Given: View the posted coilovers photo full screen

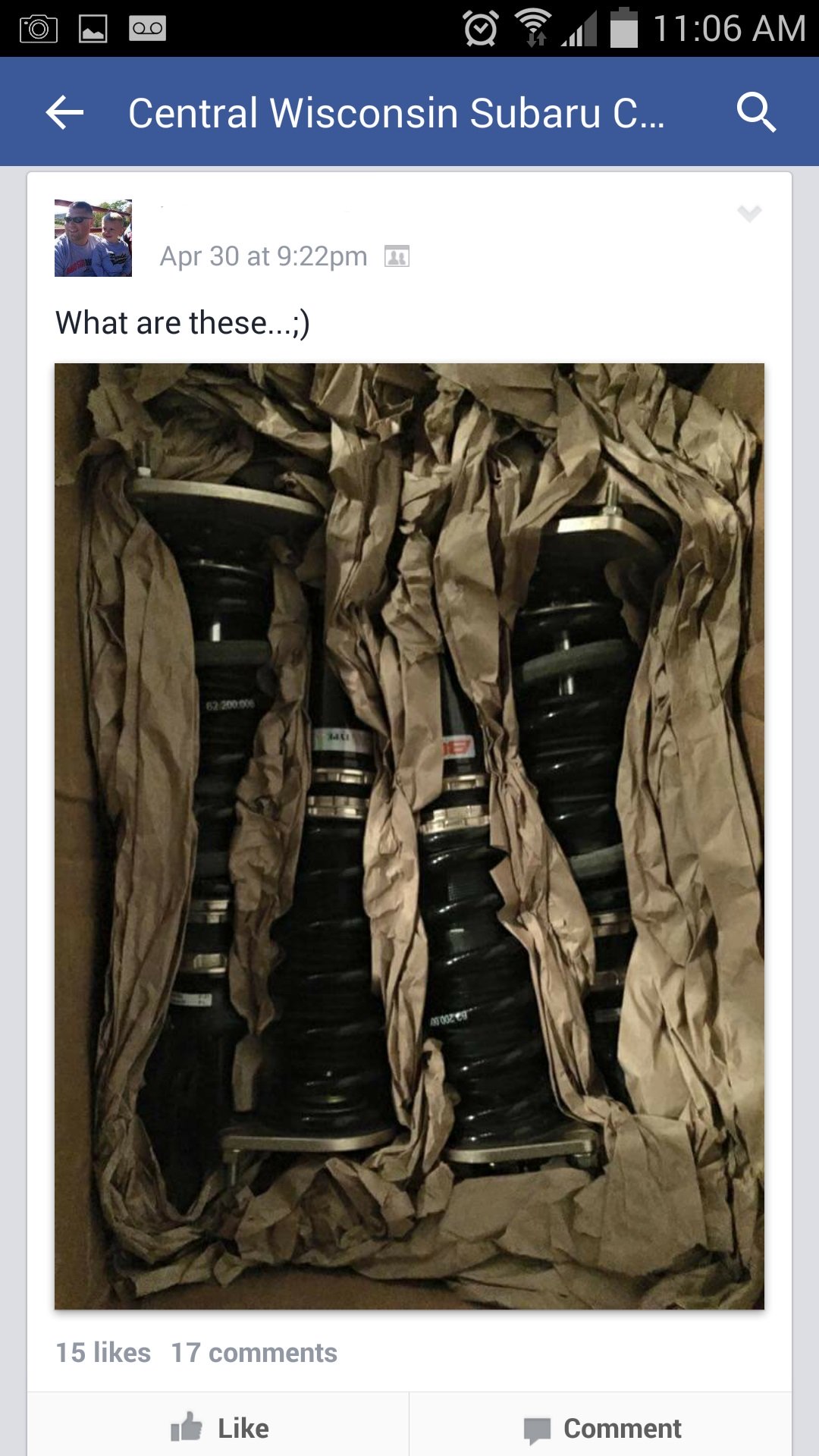Looking at the screenshot, I should pos(409,836).
